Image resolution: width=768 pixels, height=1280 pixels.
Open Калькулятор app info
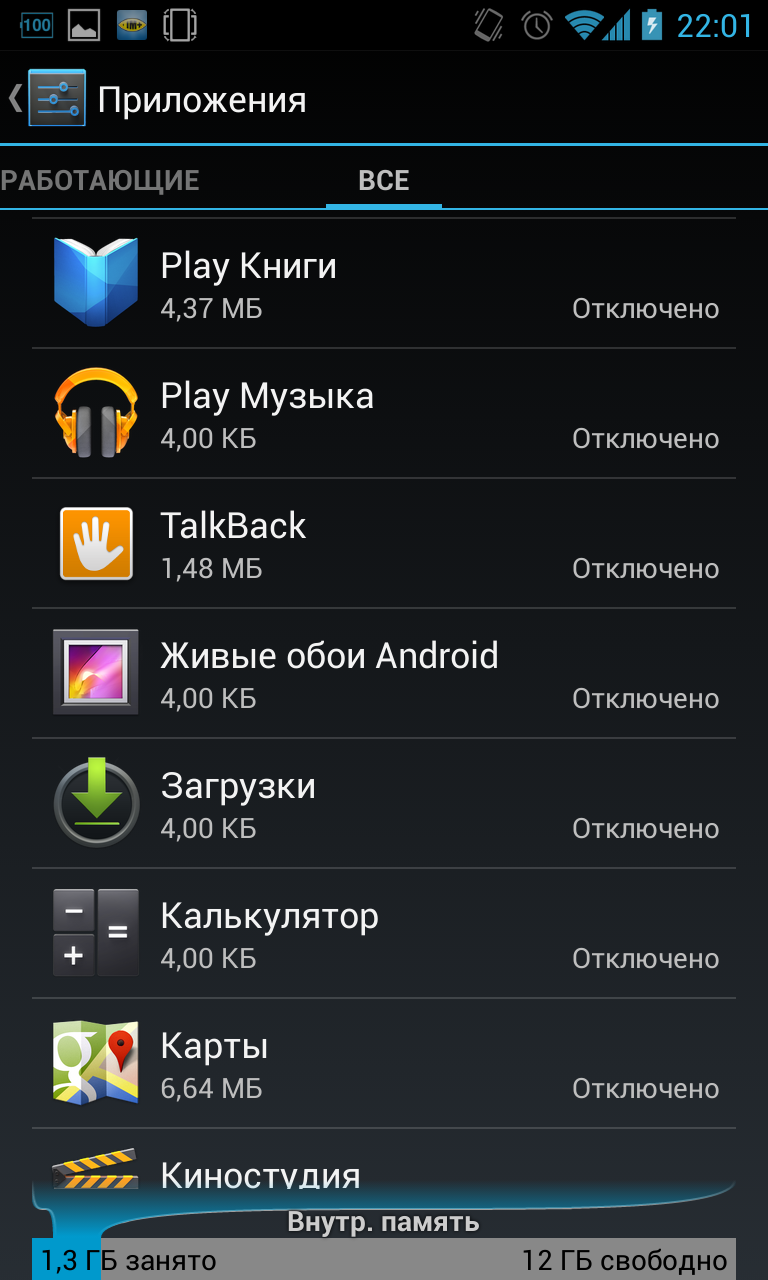click(384, 933)
